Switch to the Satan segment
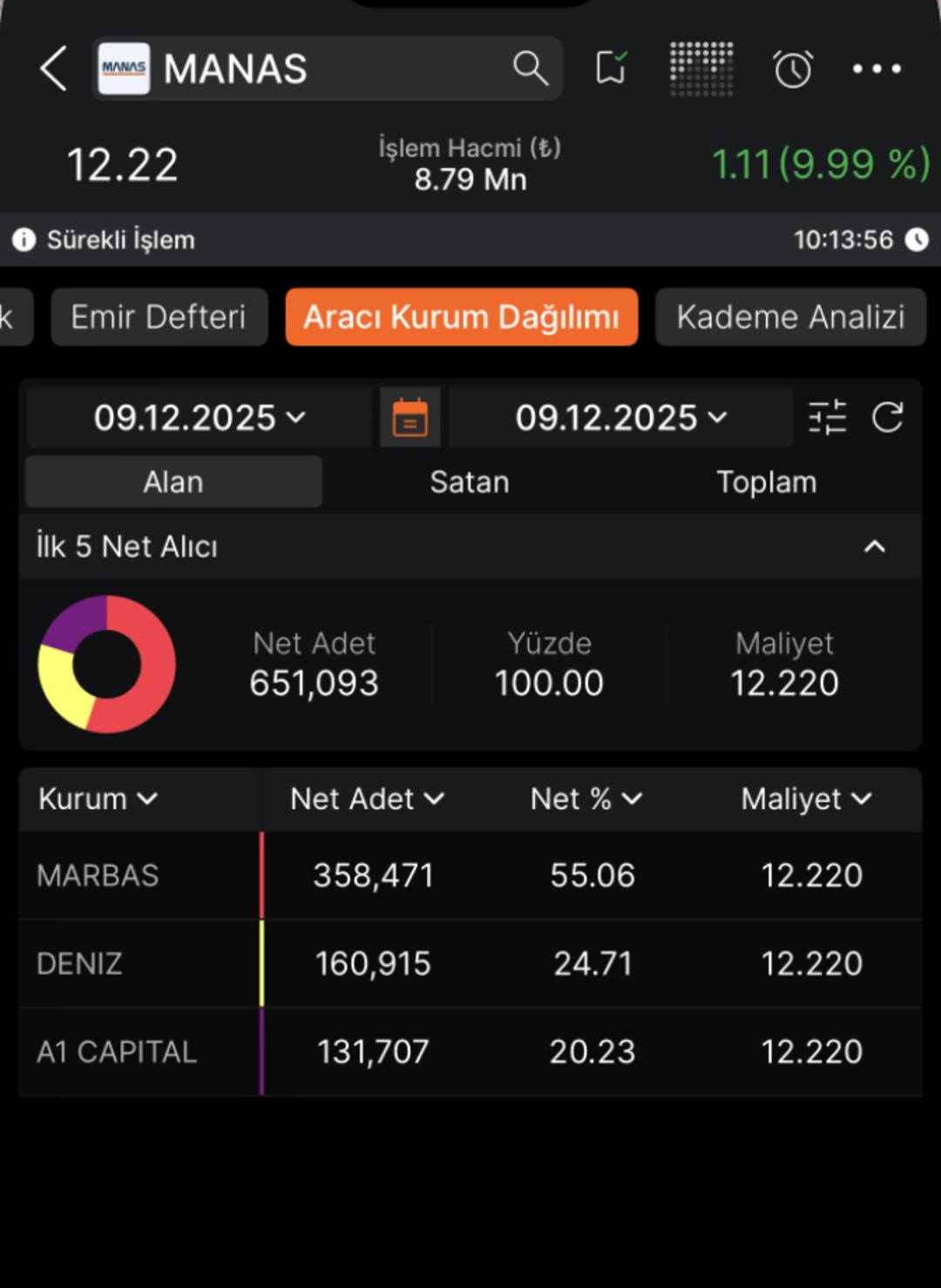The image size is (941, 1288). [470, 482]
